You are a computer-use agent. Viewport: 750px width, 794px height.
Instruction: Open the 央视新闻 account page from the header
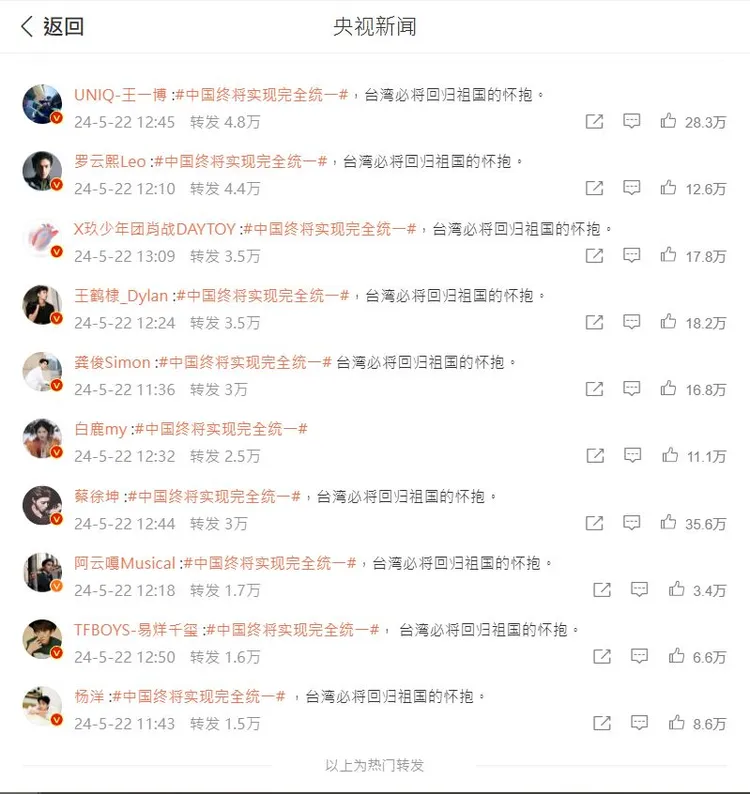click(375, 27)
